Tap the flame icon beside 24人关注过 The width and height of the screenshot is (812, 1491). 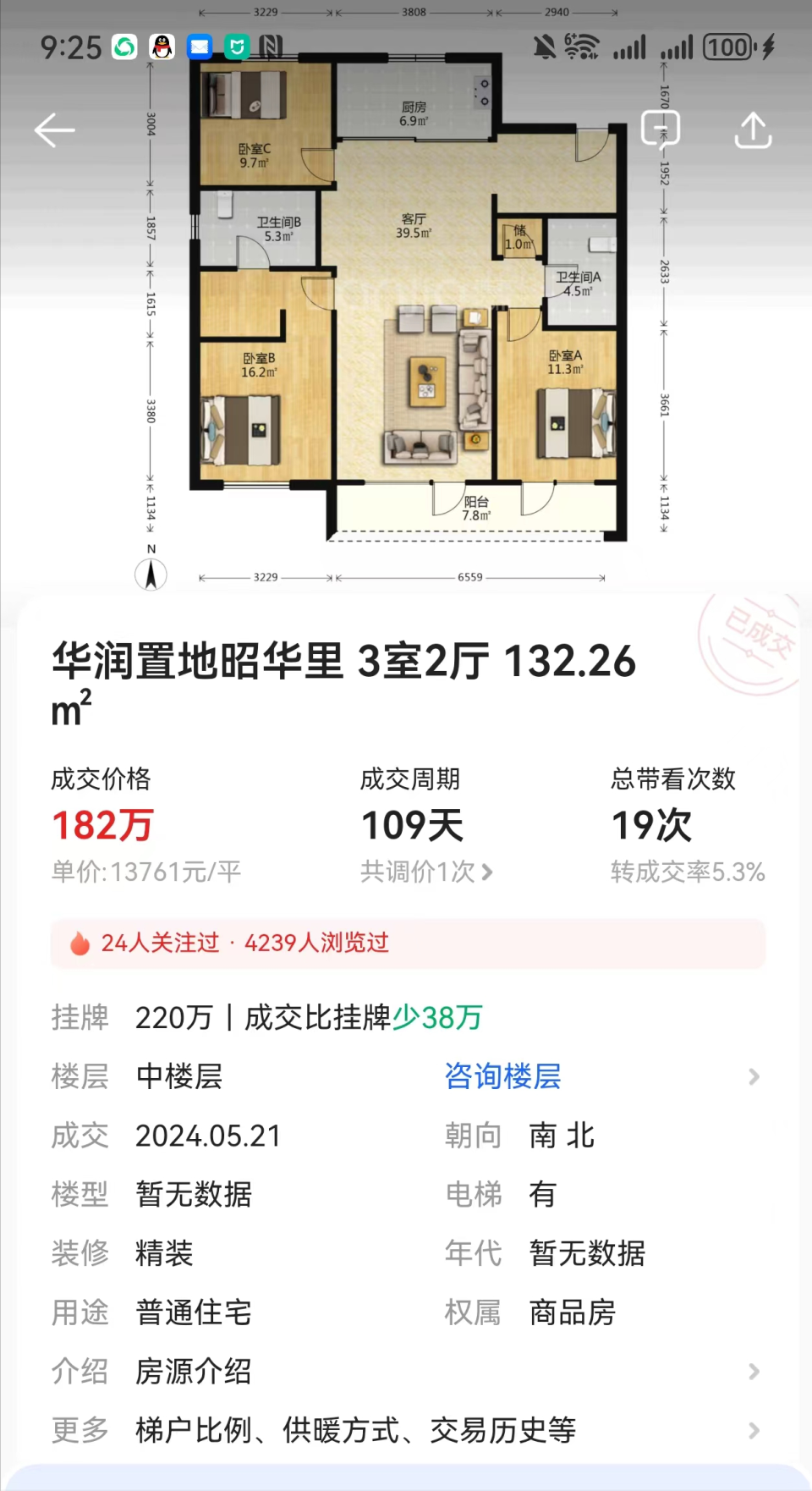point(81,943)
